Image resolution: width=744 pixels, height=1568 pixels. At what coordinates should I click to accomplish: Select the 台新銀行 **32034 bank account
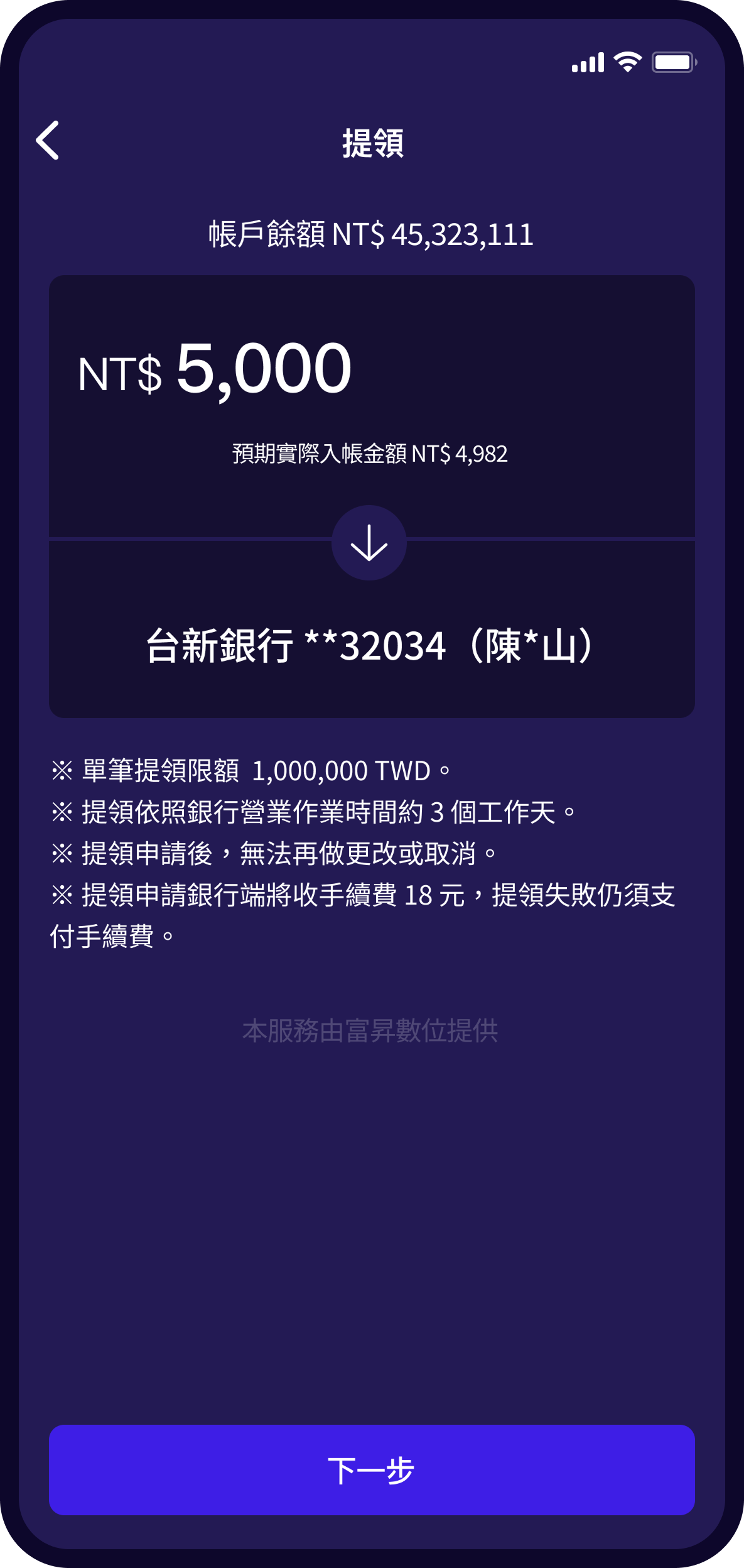click(371, 646)
